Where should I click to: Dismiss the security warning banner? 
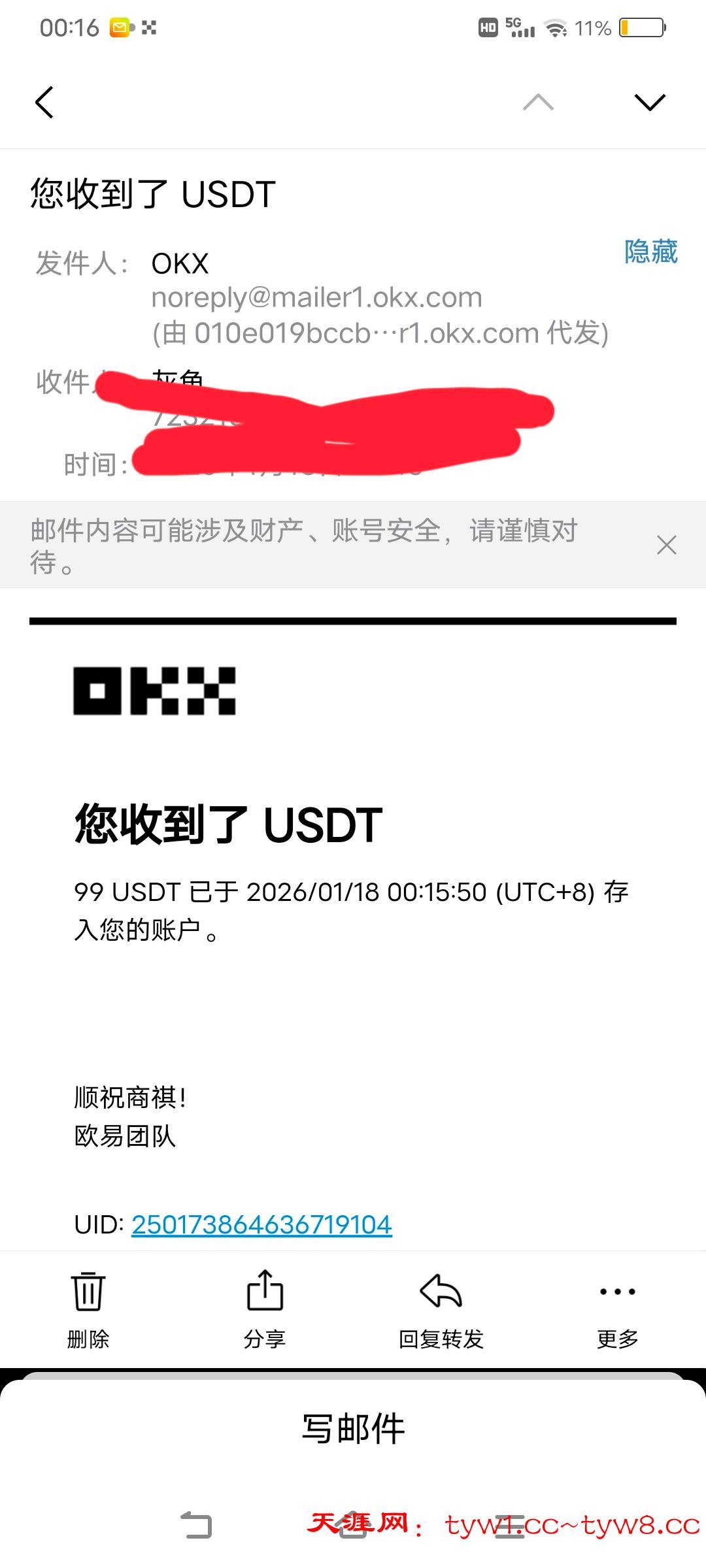point(666,545)
